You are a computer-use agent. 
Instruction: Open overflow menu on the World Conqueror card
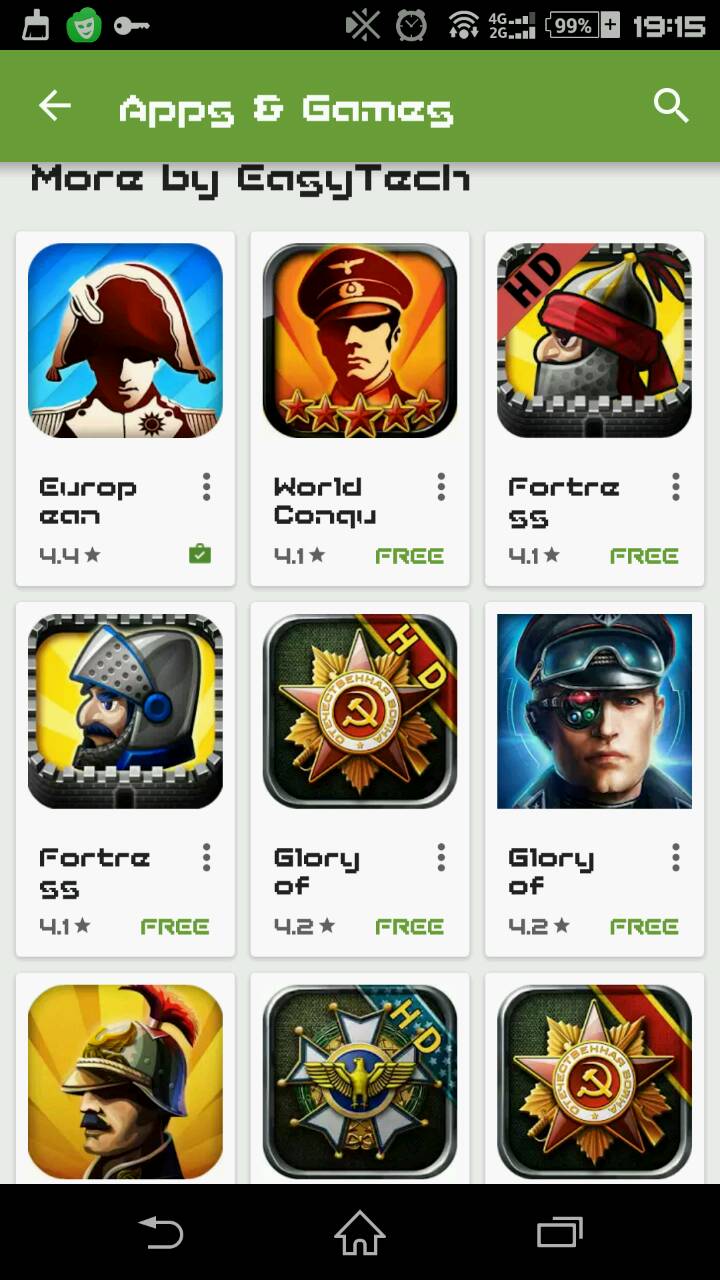[x=441, y=487]
